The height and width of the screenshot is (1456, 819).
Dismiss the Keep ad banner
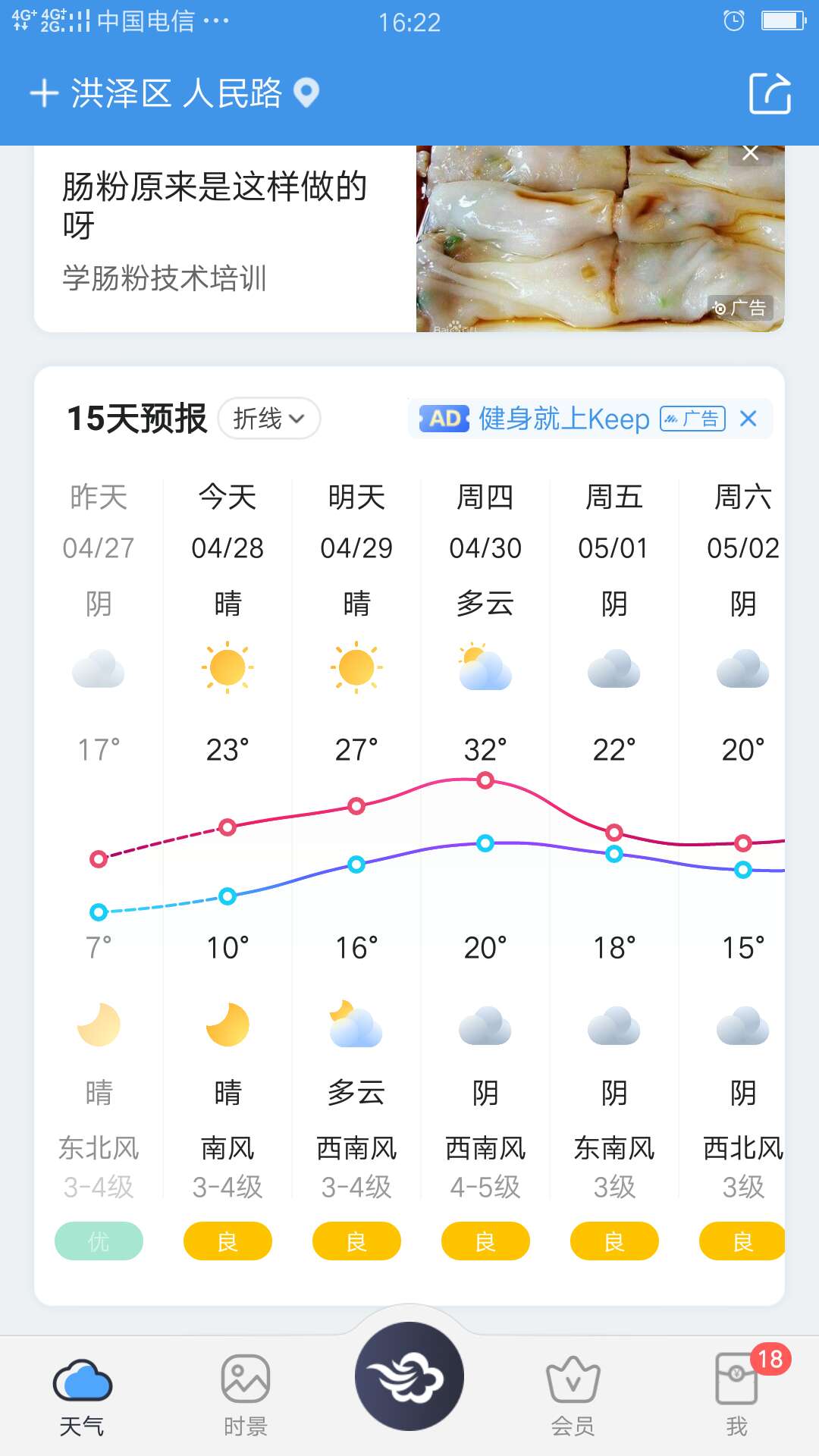(748, 419)
